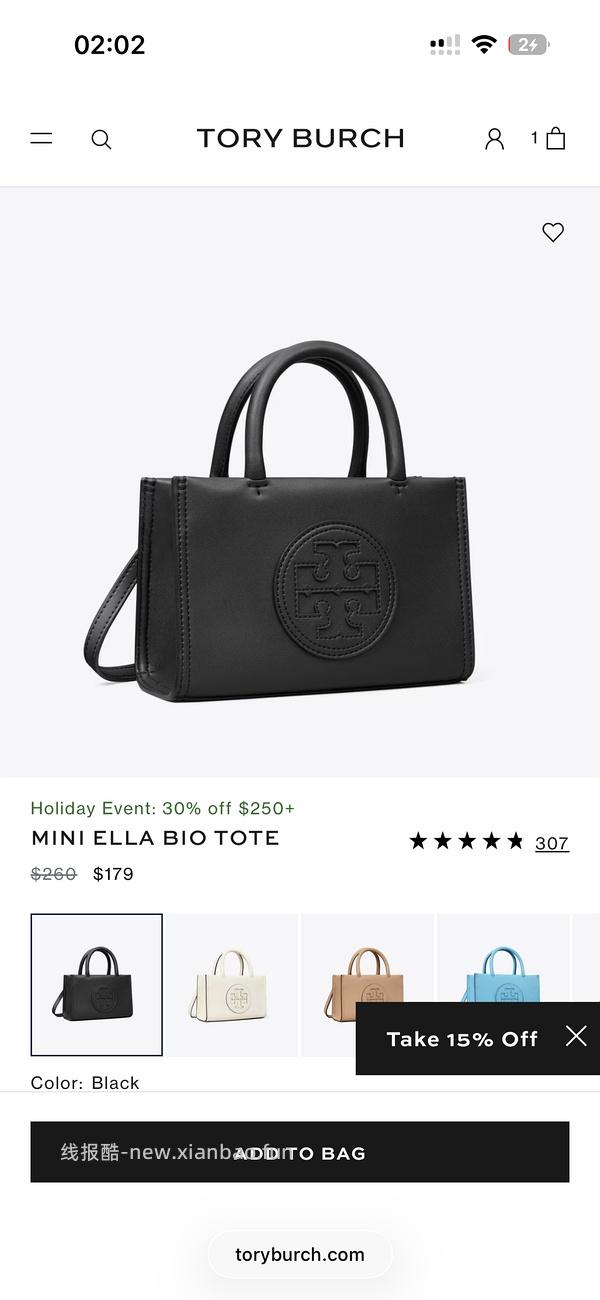Select the ivory white color swatch
Image resolution: width=600 pixels, height=1300 pixels.
pyautogui.click(x=232, y=985)
